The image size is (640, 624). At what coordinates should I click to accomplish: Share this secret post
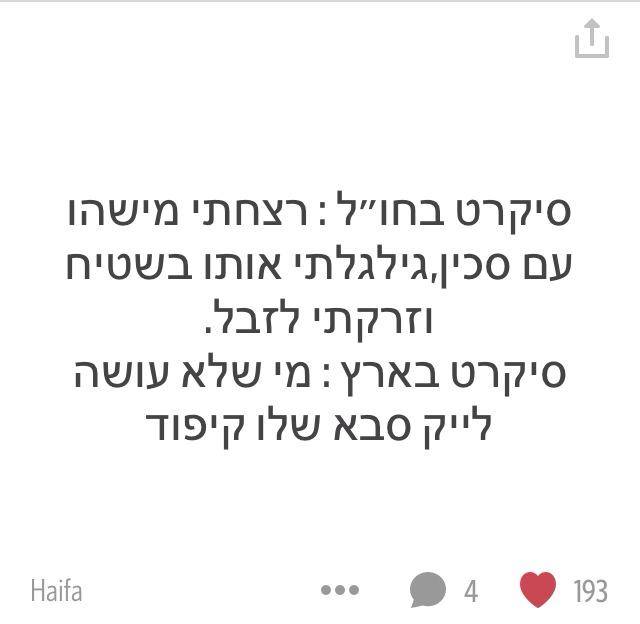591,38
